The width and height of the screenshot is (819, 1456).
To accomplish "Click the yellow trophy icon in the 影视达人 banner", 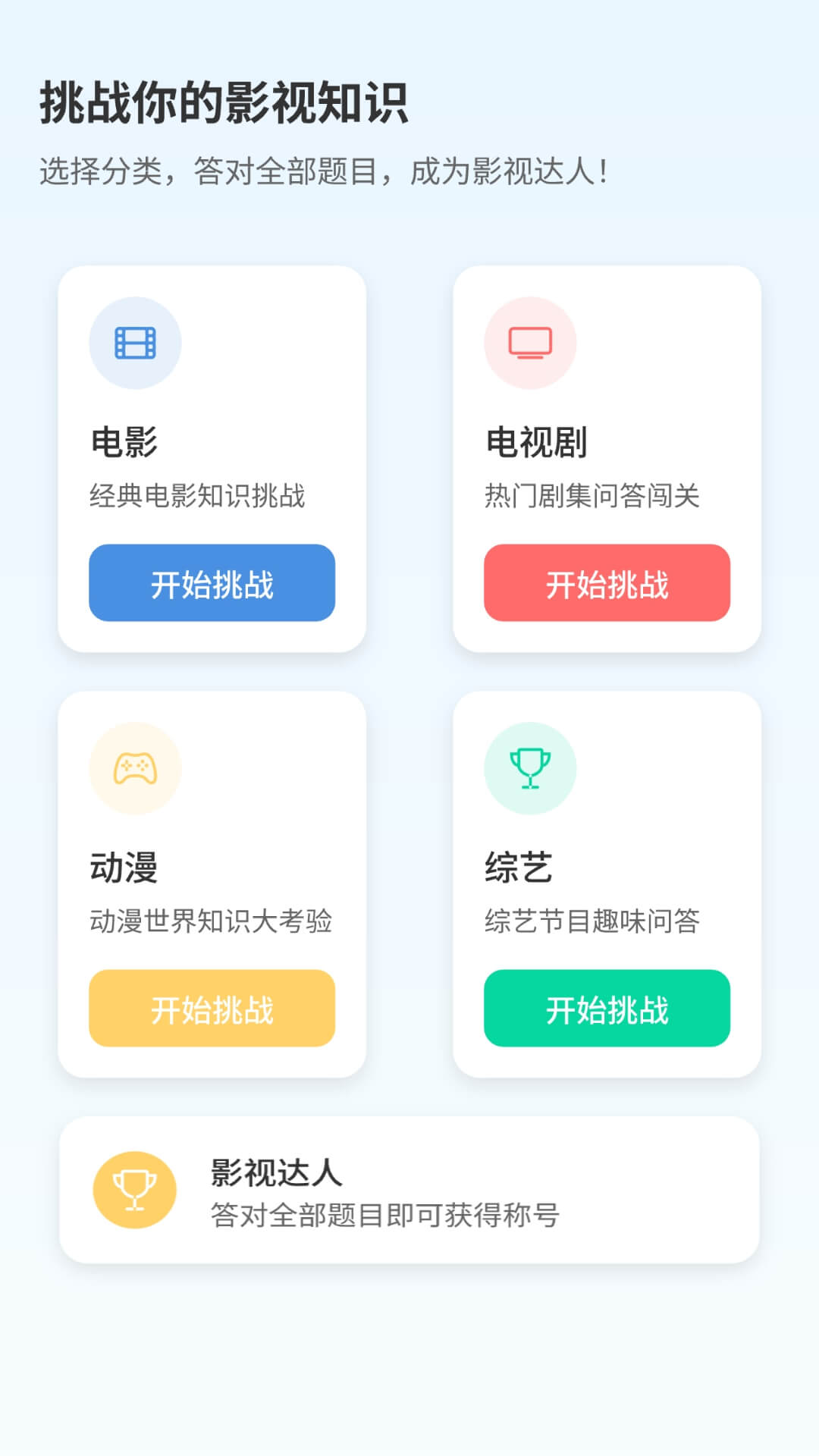I will coord(135,1189).
